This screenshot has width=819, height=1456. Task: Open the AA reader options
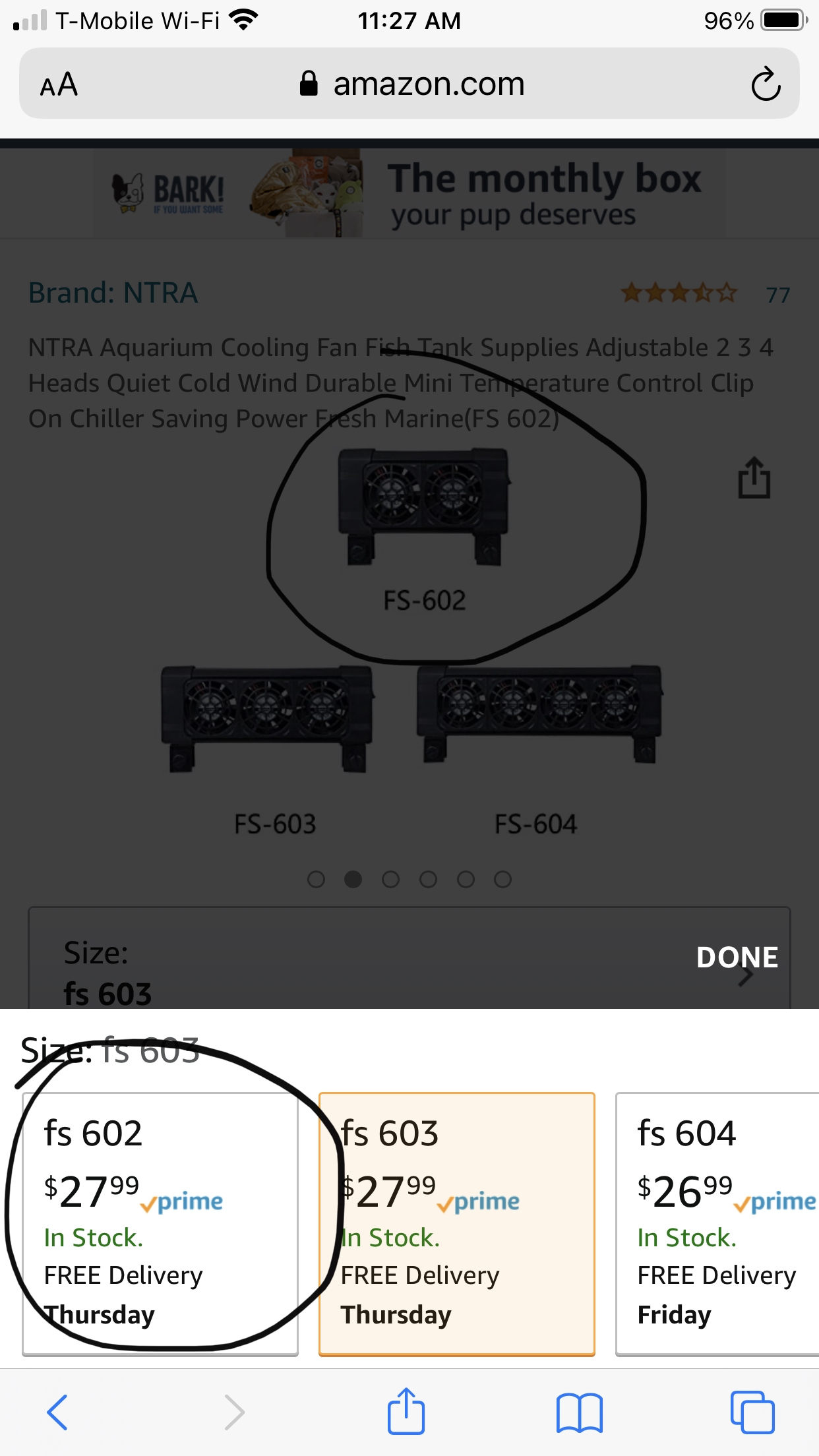coord(59,84)
